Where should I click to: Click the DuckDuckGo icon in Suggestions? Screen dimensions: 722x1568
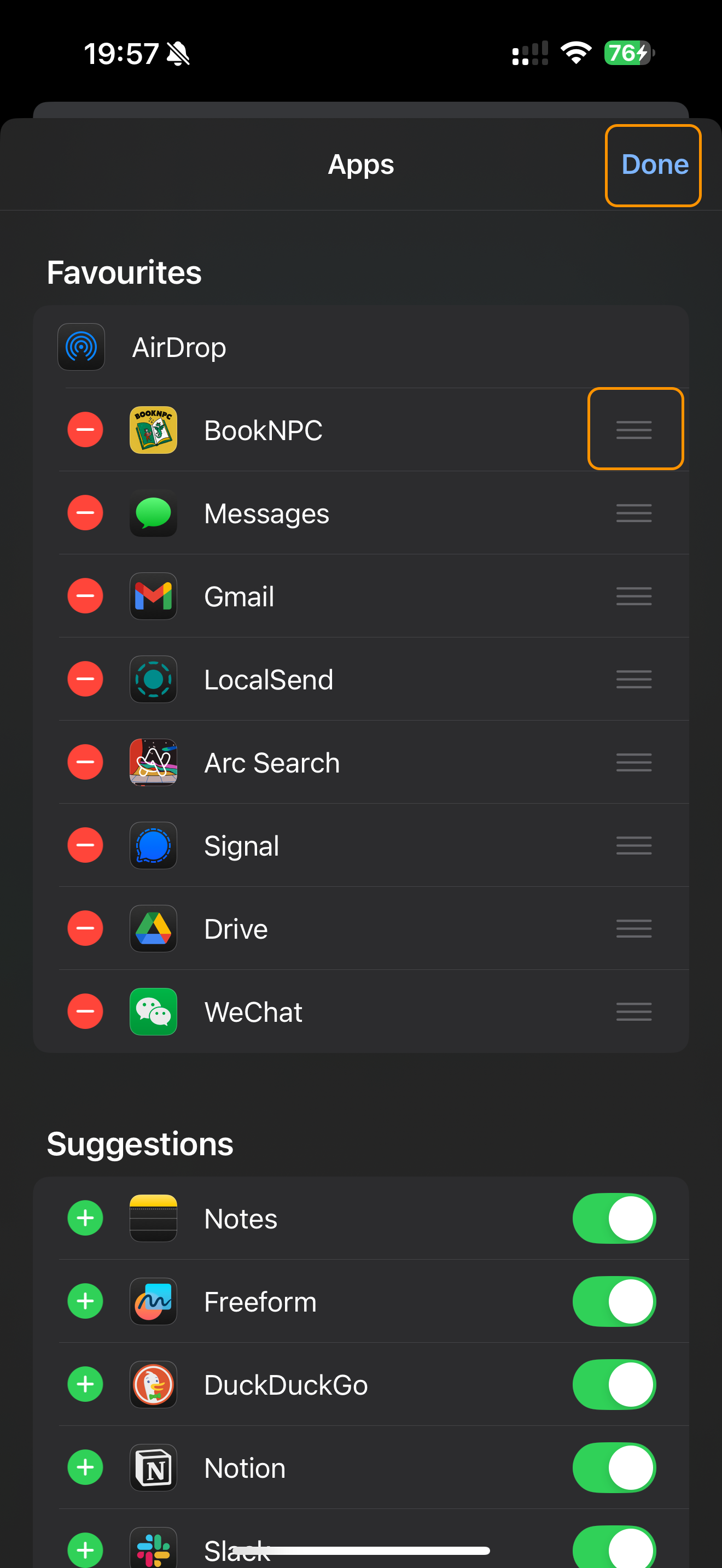[x=153, y=1385]
